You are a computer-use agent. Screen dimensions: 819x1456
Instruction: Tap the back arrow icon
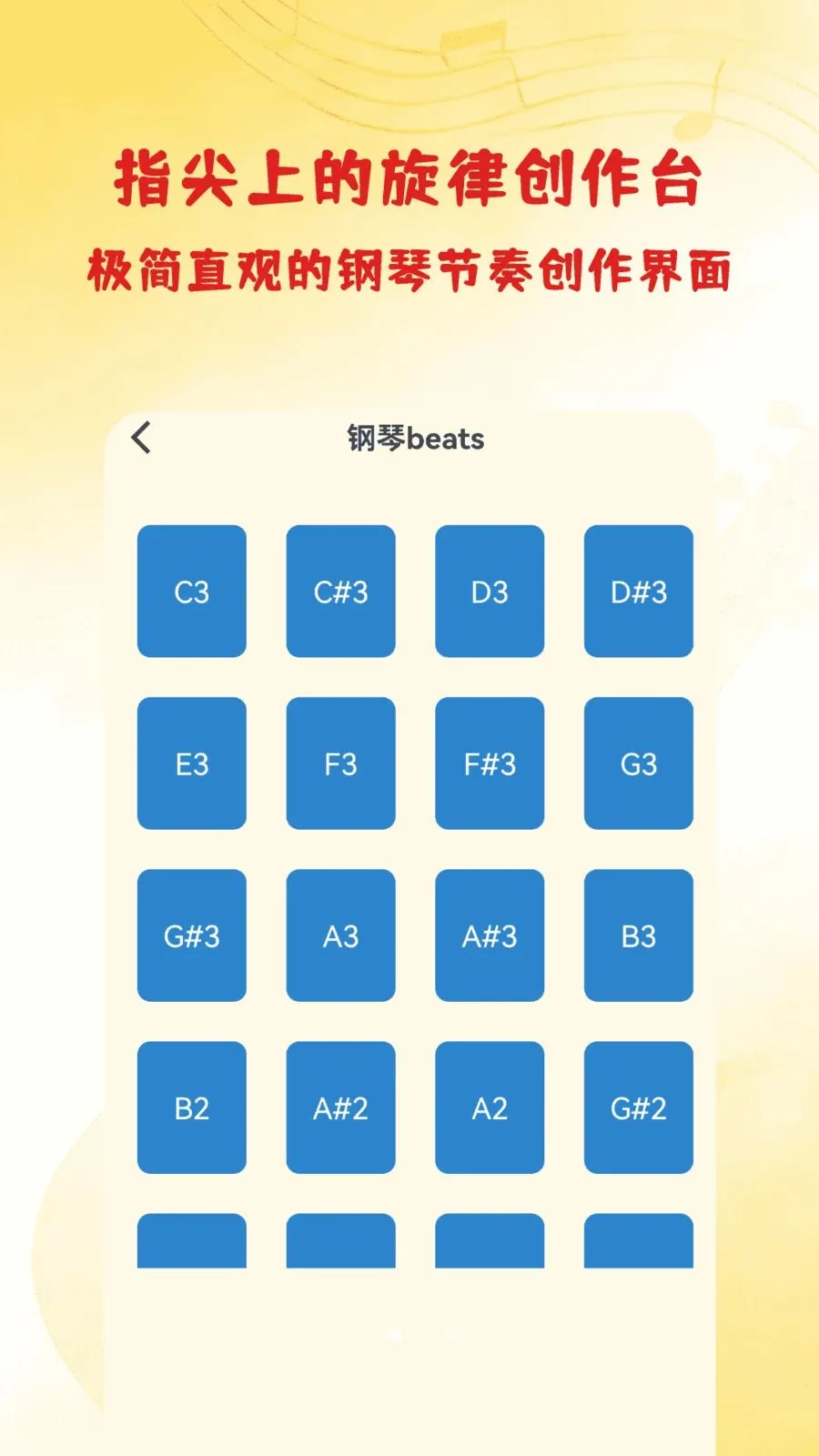(x=141, y=439)
